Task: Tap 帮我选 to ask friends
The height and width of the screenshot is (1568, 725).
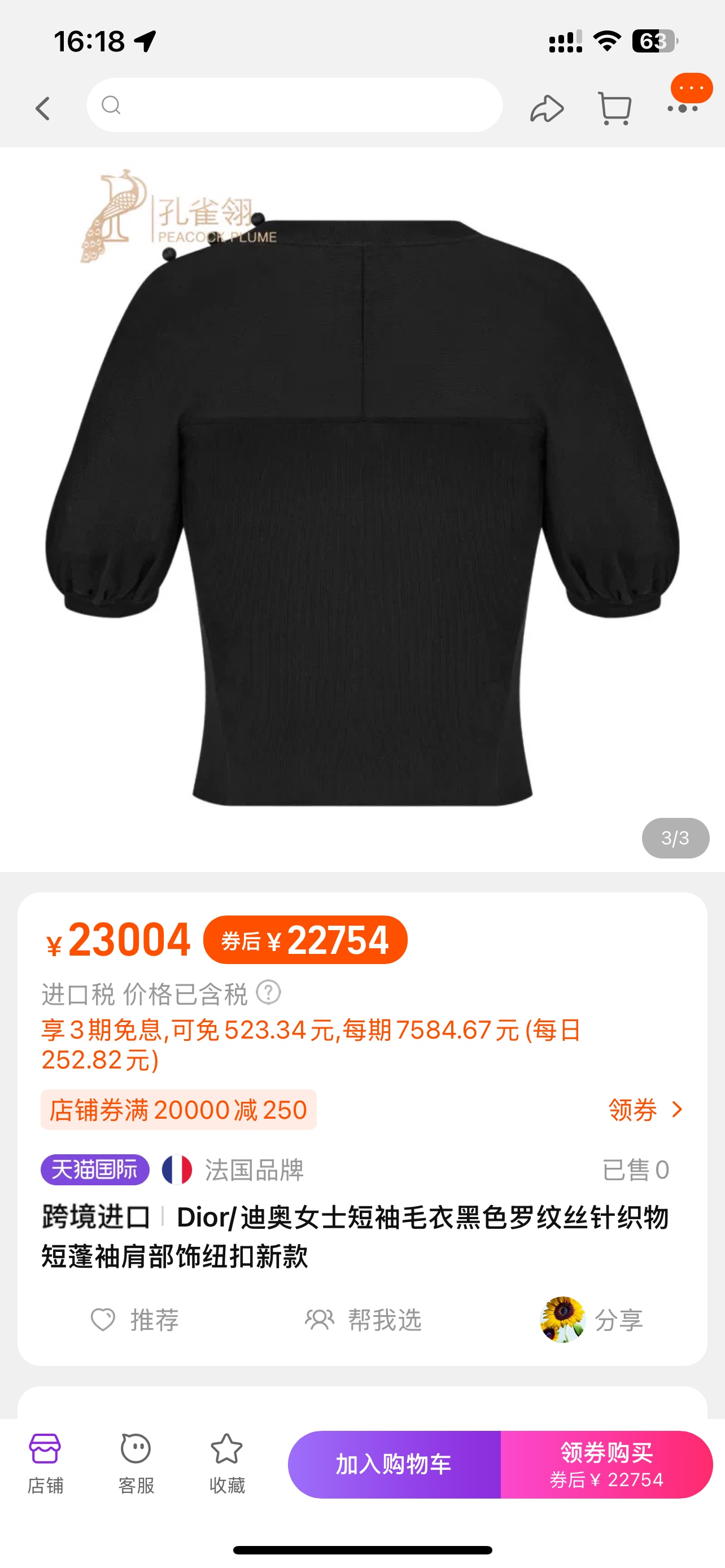Action: click(364, 1320)
